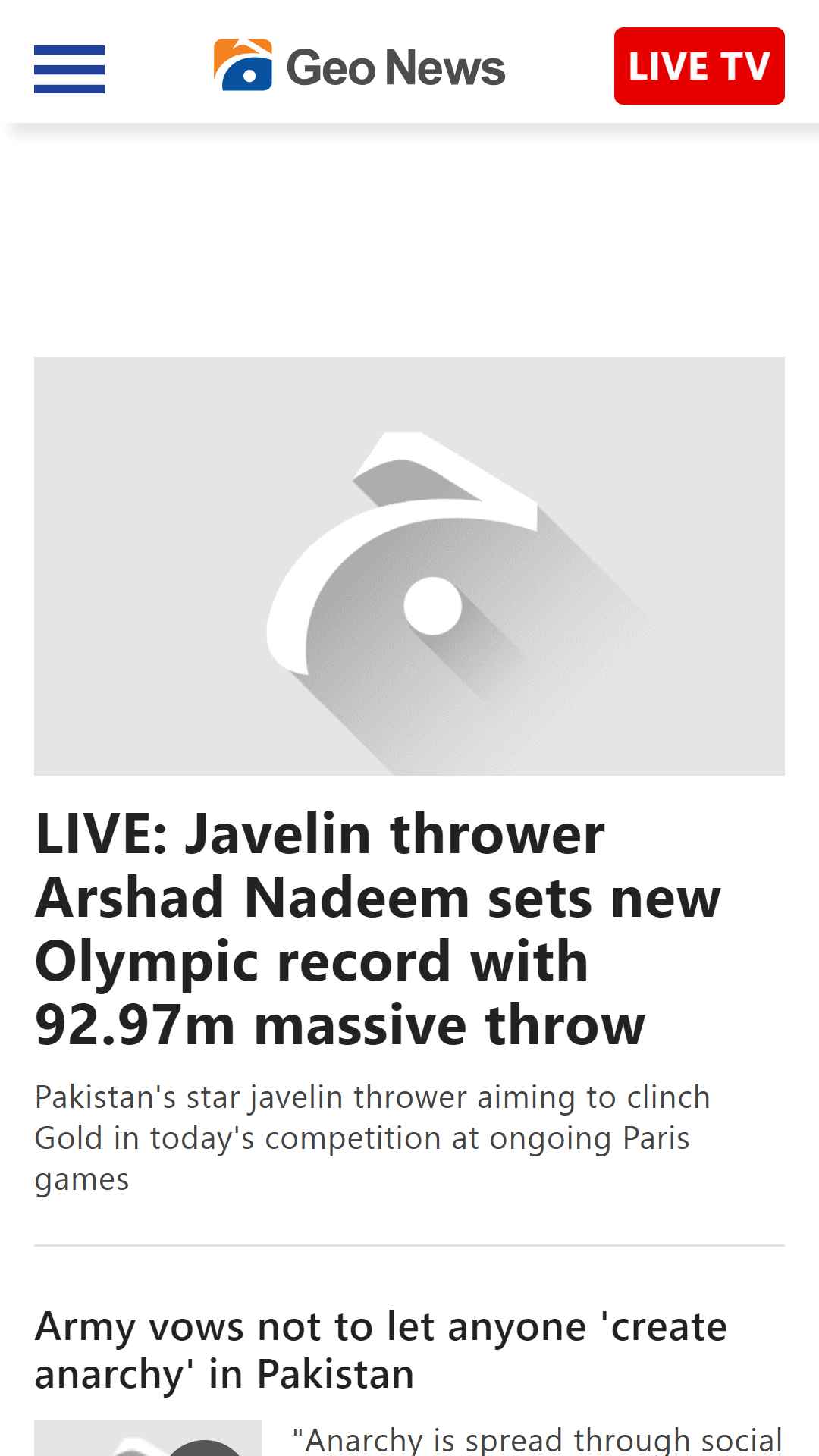Read the Javelin thrower Arshad Nadeem headline
Image resolution: width=819 pixels, height=1456 pixels.
[x=378, y=929]
